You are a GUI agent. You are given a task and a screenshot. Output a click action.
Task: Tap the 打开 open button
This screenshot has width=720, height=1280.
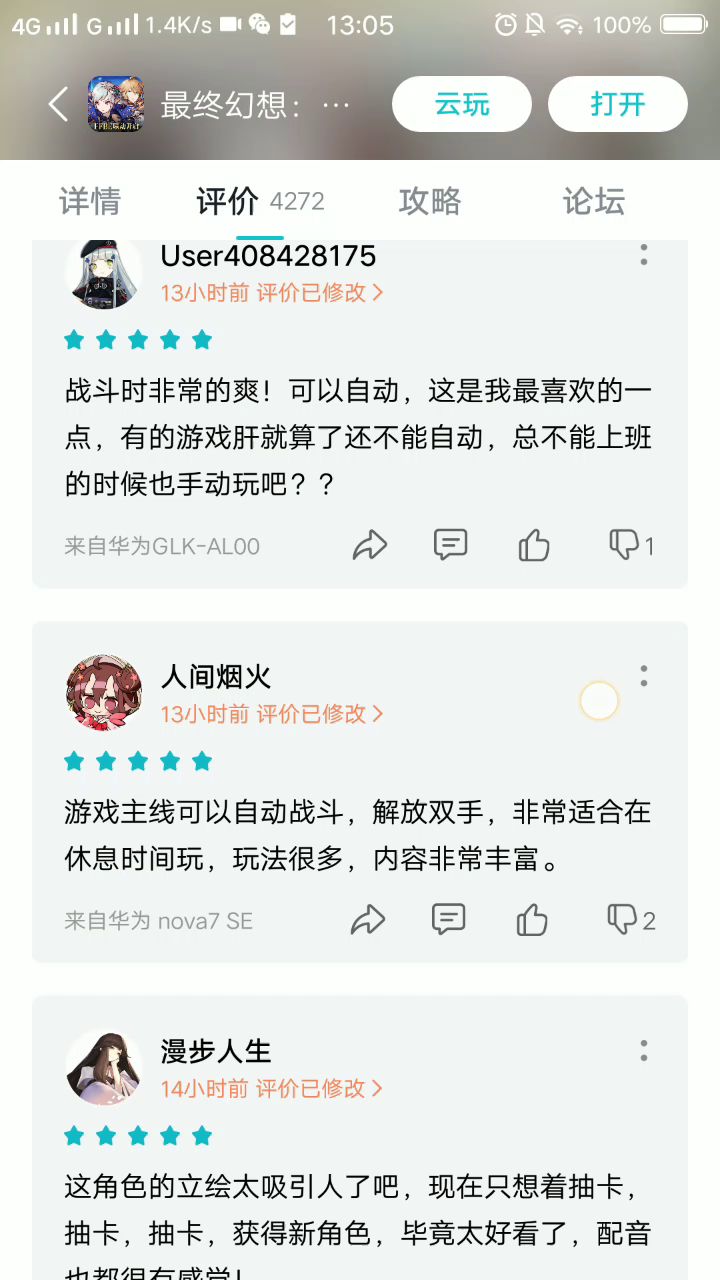click(x=617, y=104)
